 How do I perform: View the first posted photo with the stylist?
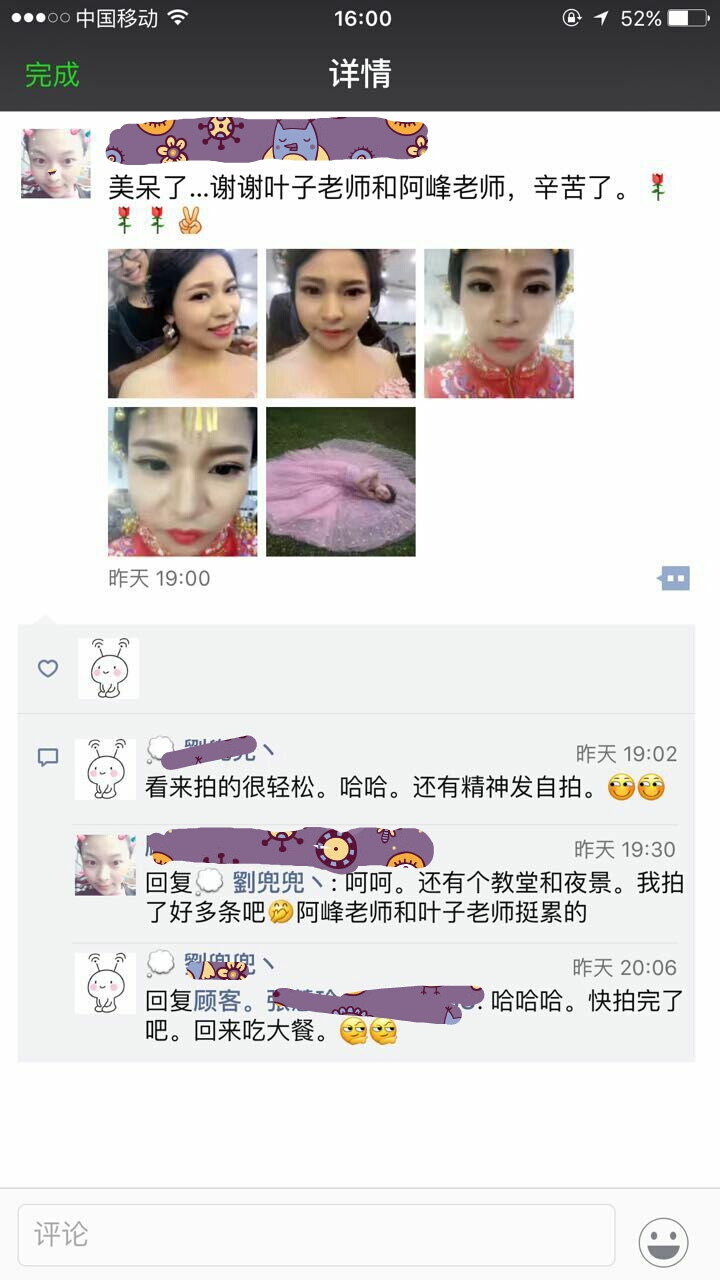click(x=182, y=324)
